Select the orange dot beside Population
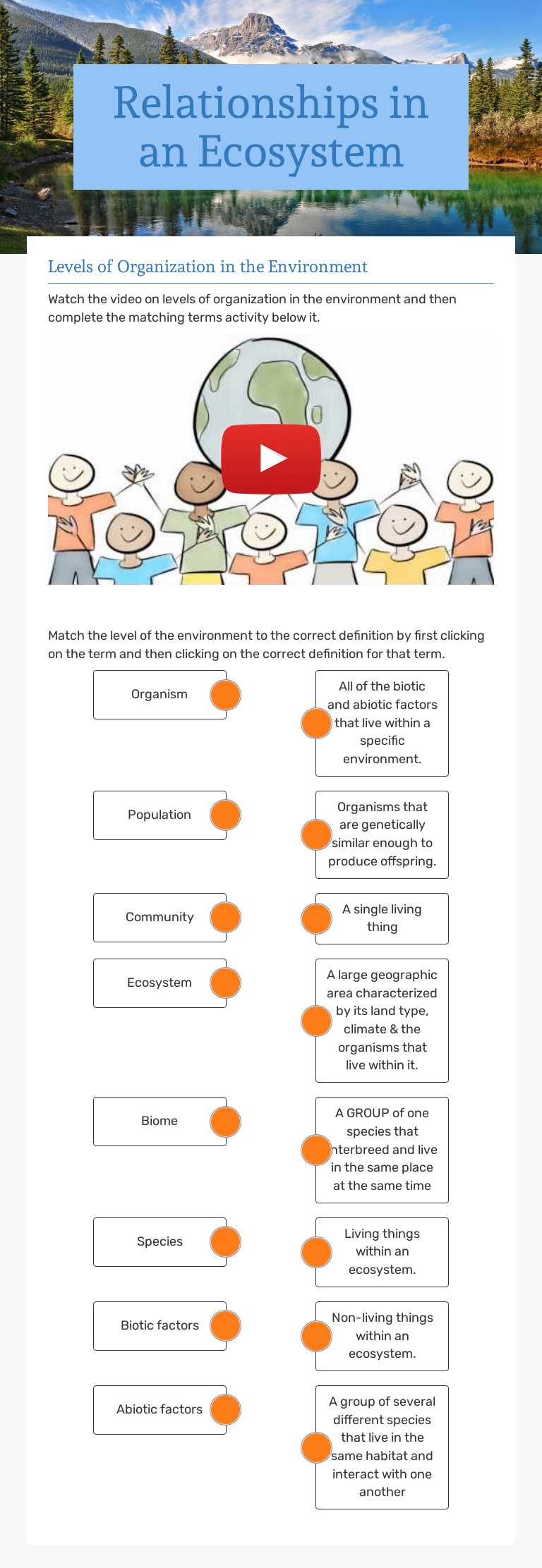The image size is (542, 1568). coord(225,815)
